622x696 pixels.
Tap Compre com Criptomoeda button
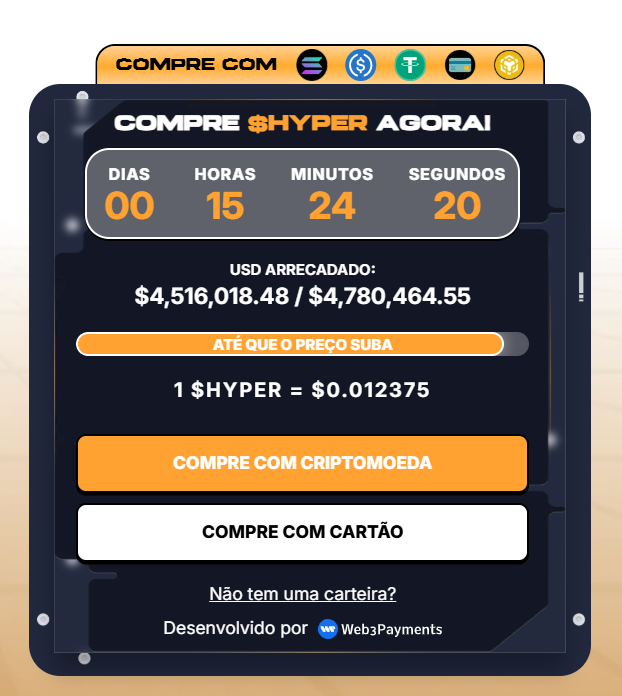[302, 464]
